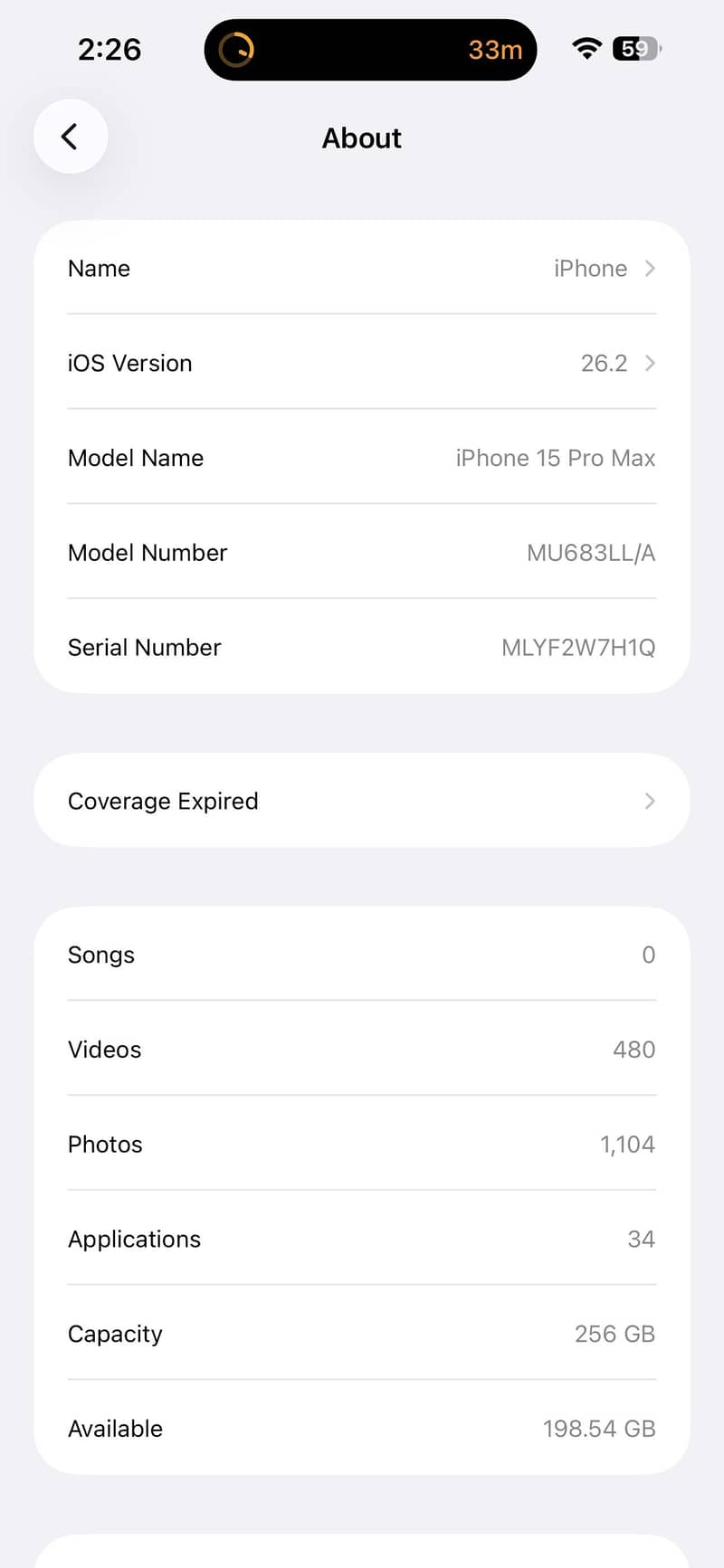Image resolution: width=724 pixels, height=1568 pixels.
Task: Tap the Model Number row to toggle format
Action: [362, 552]
